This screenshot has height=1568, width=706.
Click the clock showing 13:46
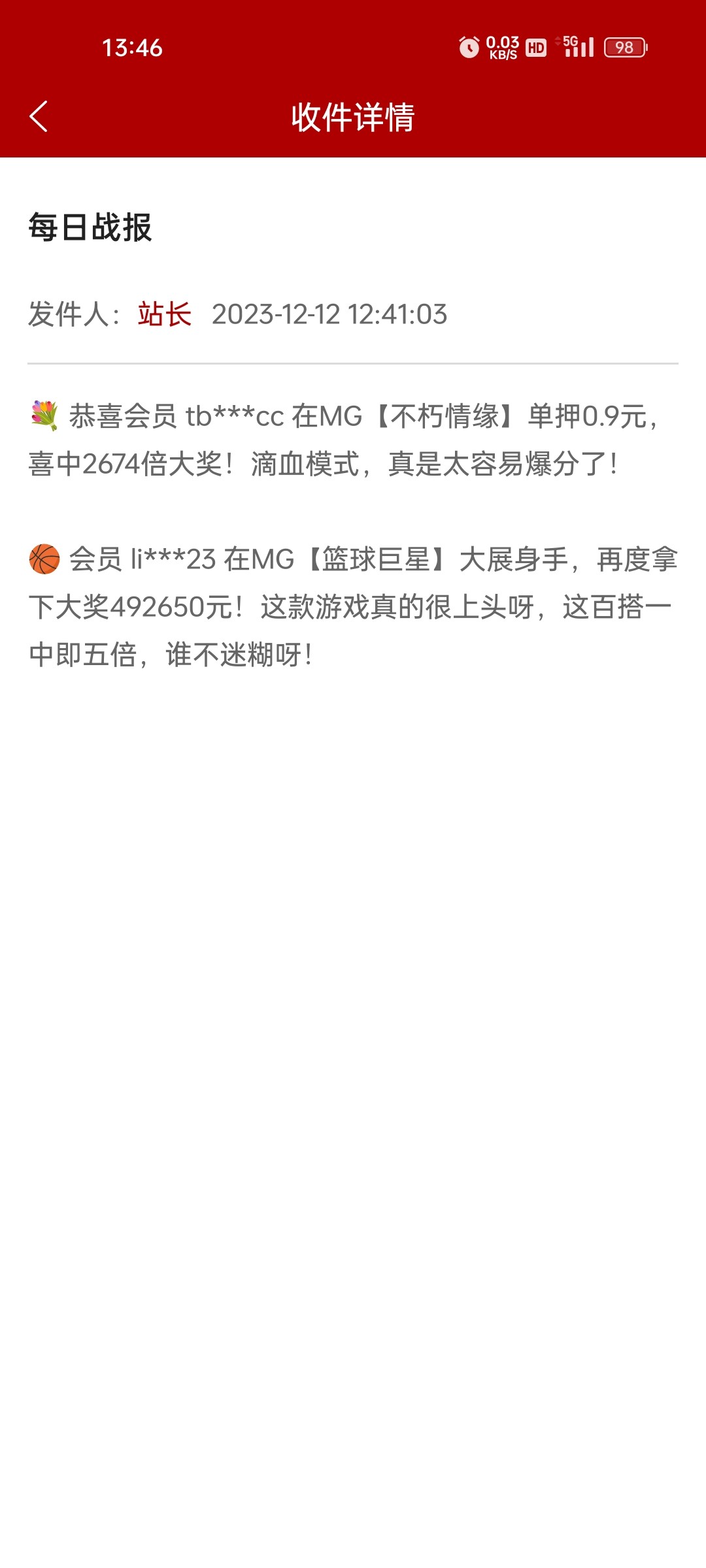(x=131, y=47)
